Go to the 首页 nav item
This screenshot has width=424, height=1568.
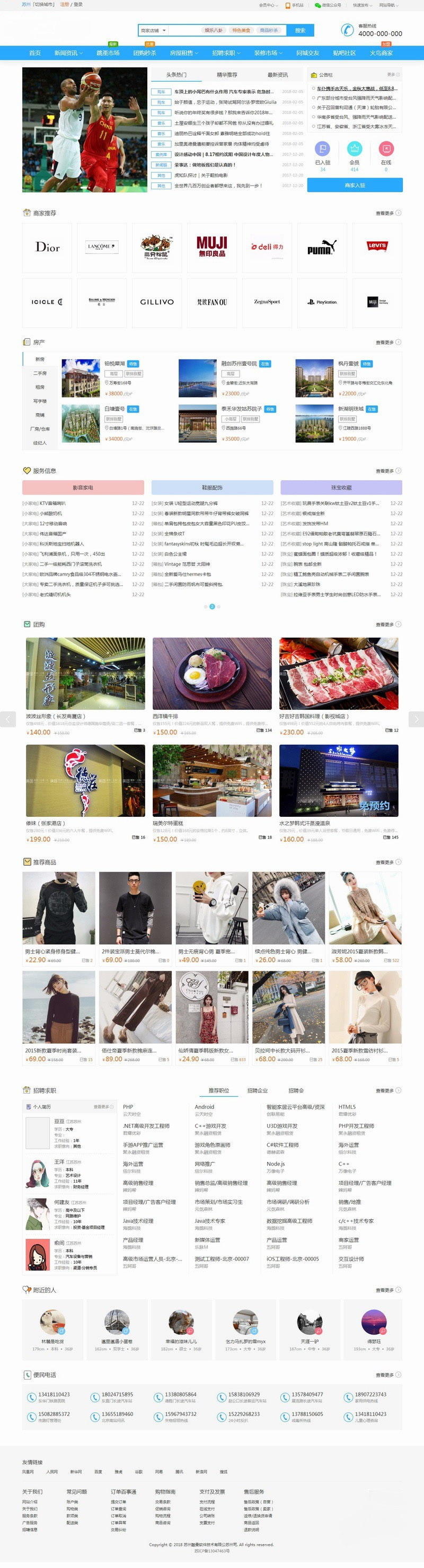[x=34, y=53]
